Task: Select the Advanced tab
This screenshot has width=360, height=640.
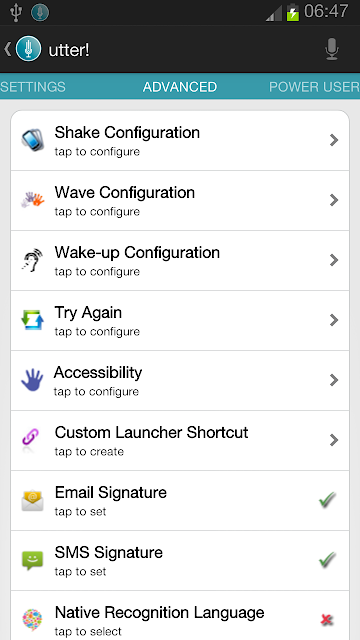Action: [x=180, y=87]
